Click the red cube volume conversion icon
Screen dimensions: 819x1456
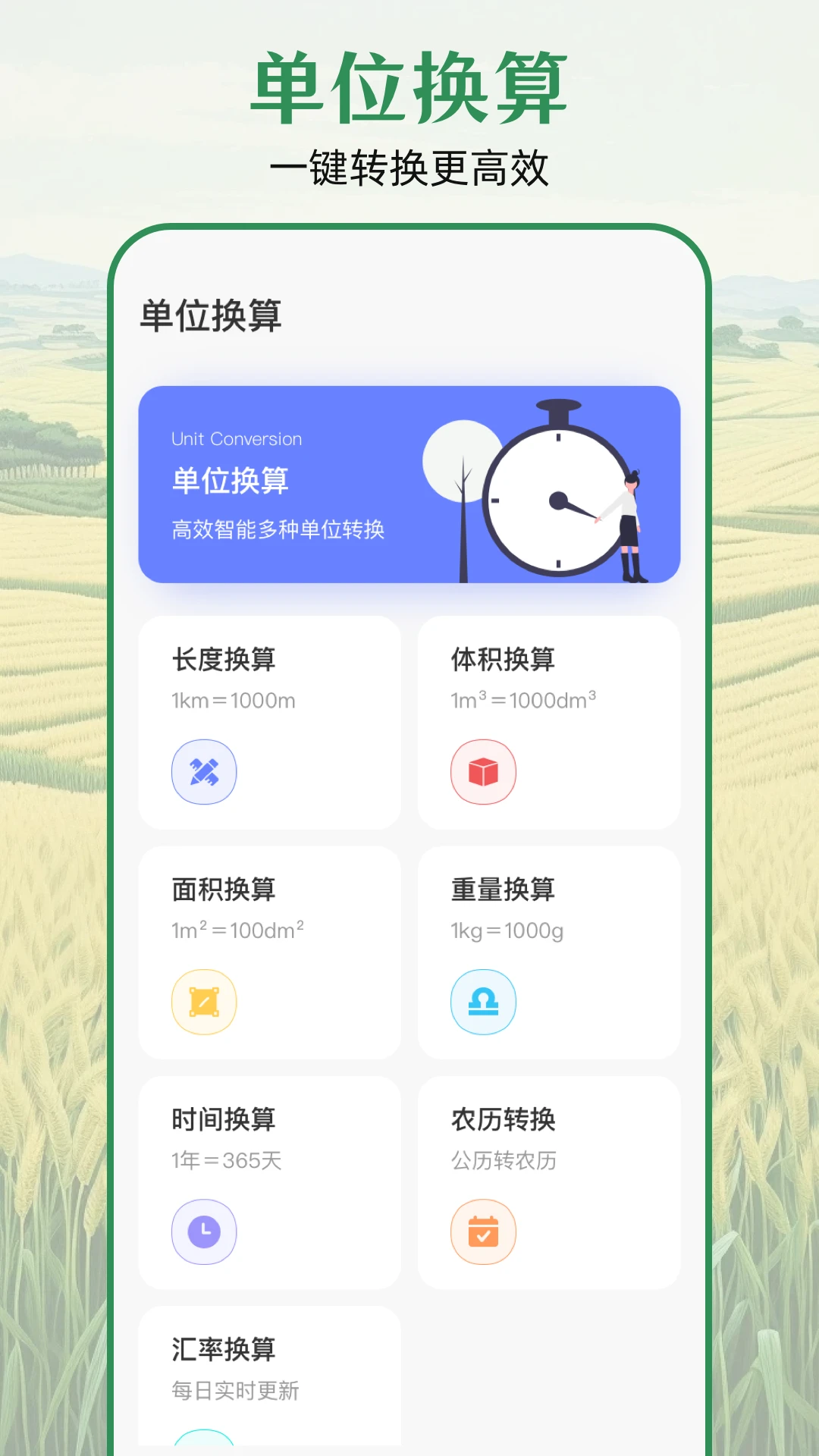pyautogui.click(x=483, y=771)
